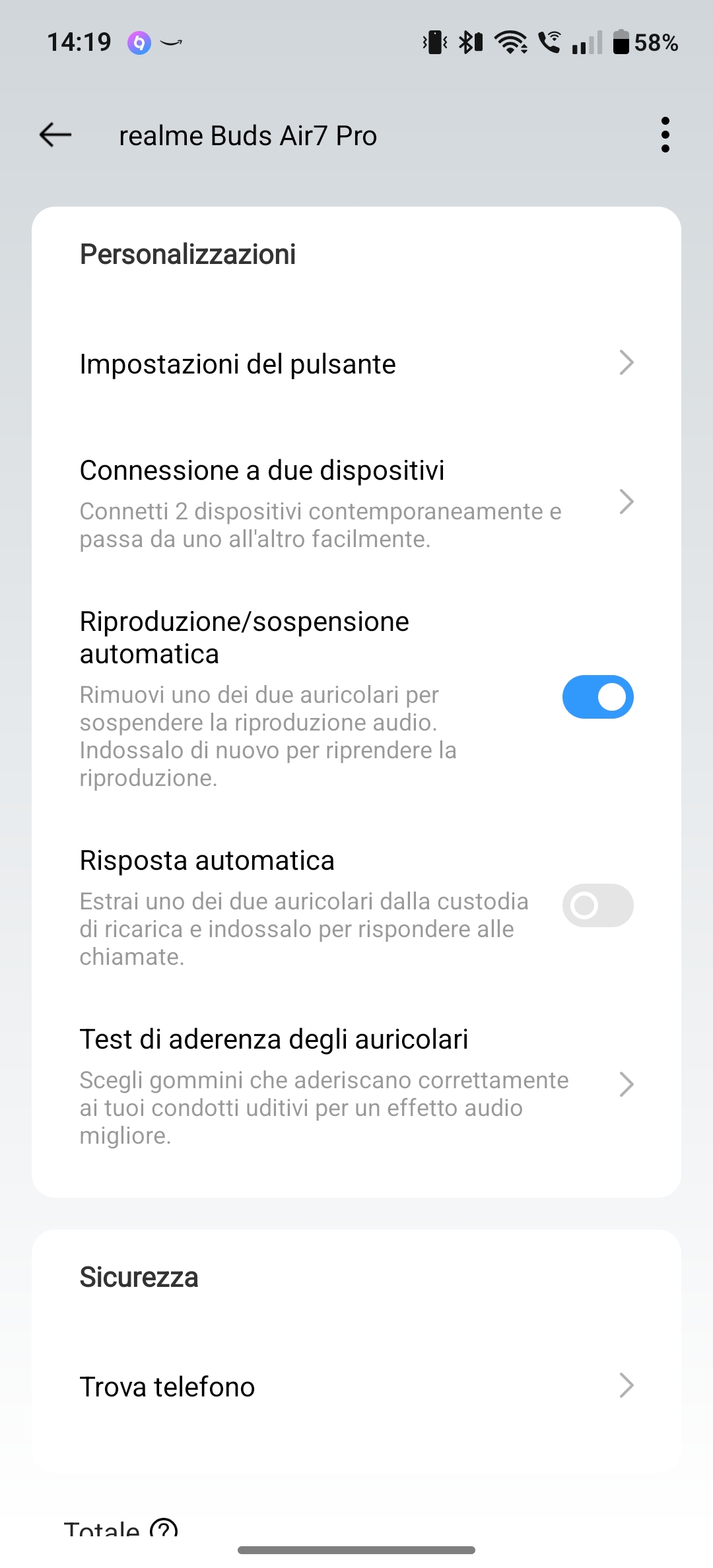Screen dimensions: 713x1568
Task: Go back using the top-left arrow
Action: click(55, 135)
